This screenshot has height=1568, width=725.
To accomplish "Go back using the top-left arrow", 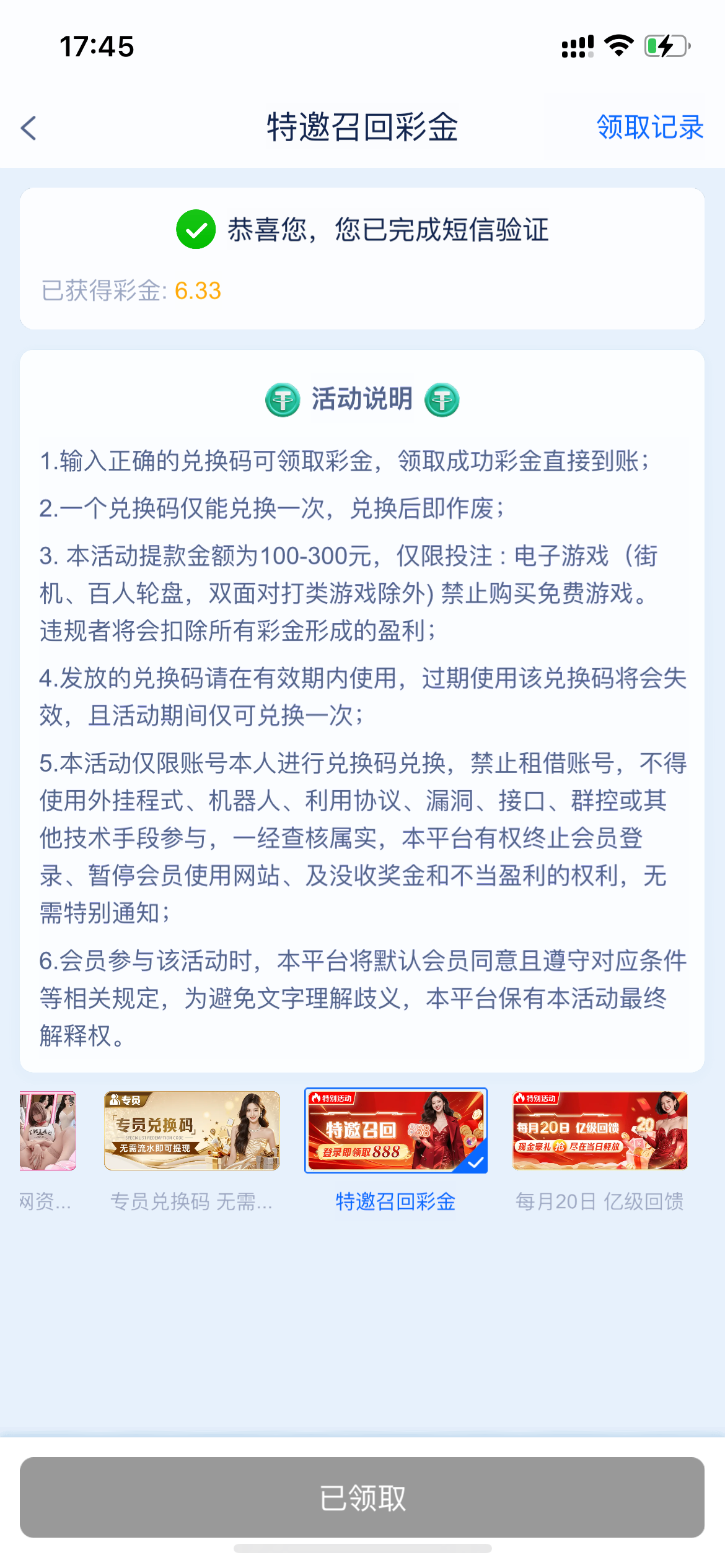I will 29,128.
